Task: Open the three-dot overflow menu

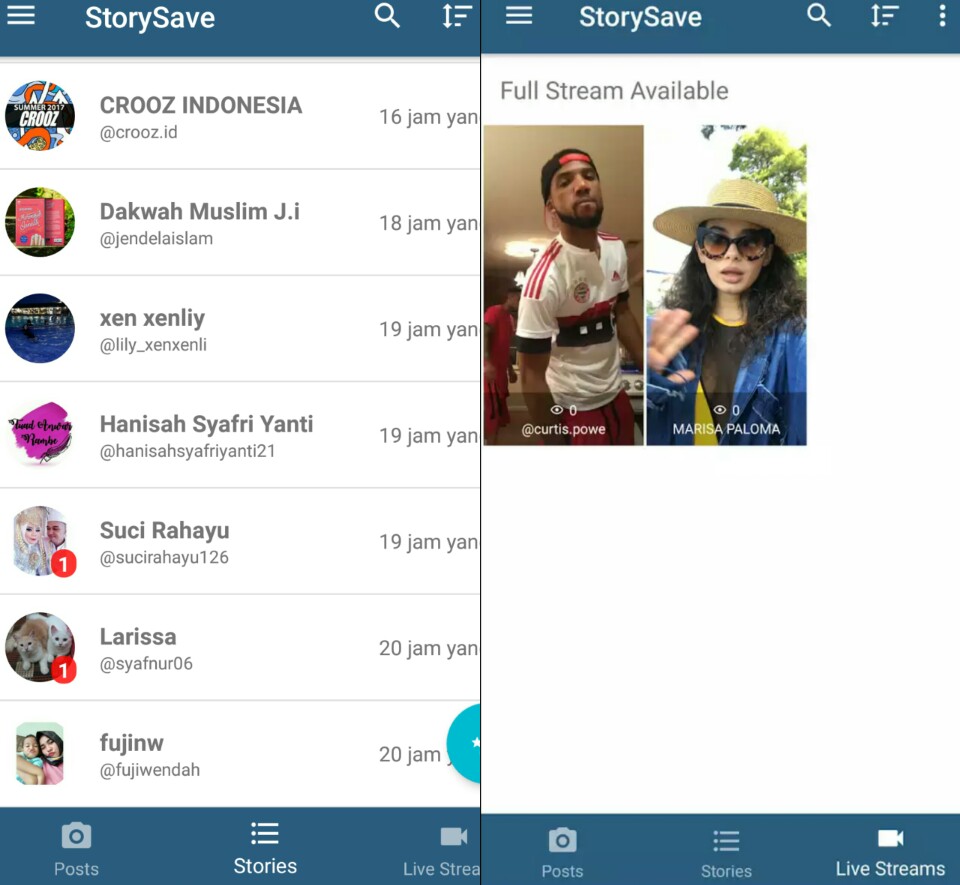Action: [941, 16]
